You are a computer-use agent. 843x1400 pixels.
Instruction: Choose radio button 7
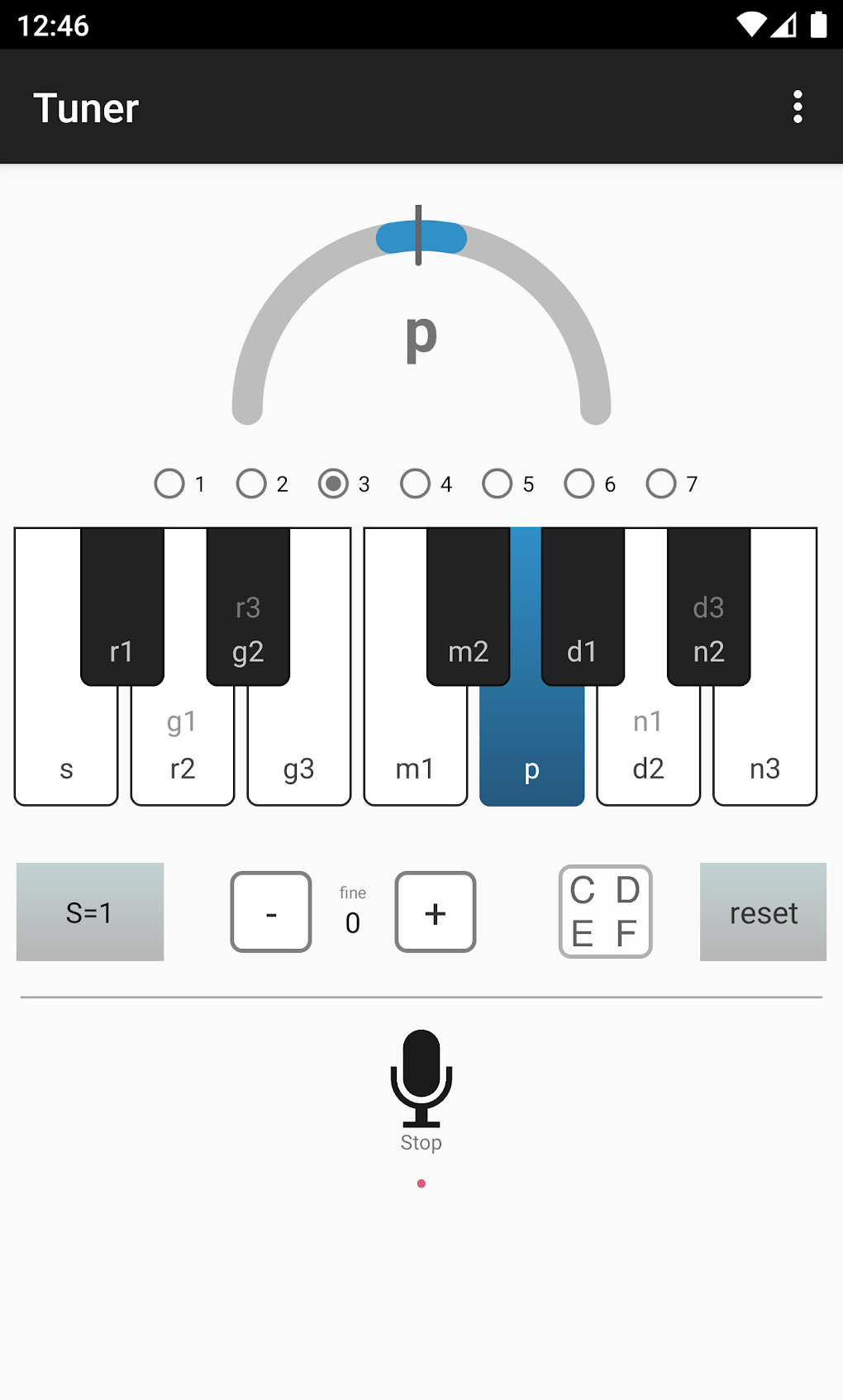(x=672, y=483)
